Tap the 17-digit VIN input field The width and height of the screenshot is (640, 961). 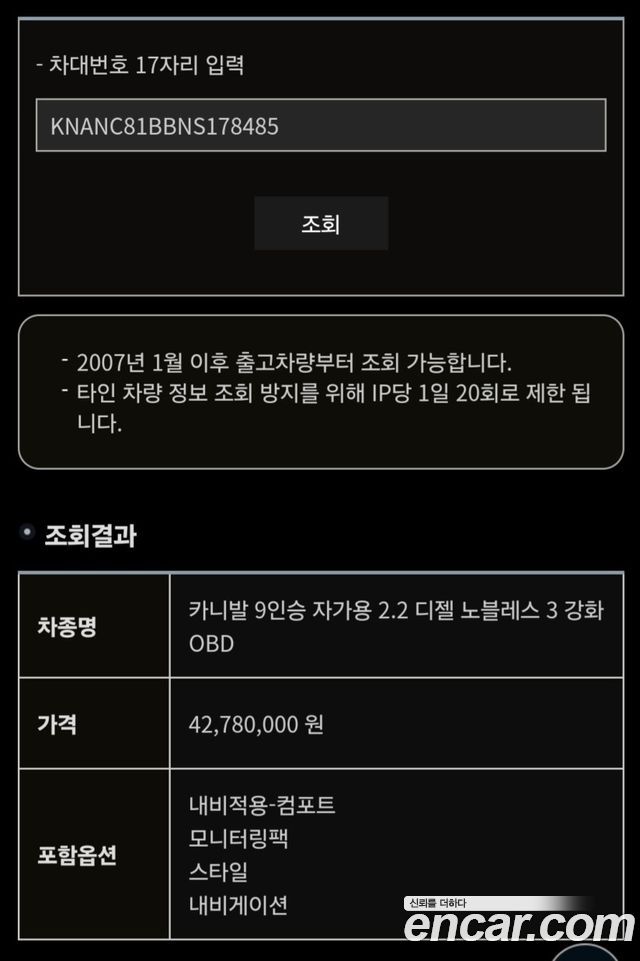pyautogui.click(x=320, y=125)
